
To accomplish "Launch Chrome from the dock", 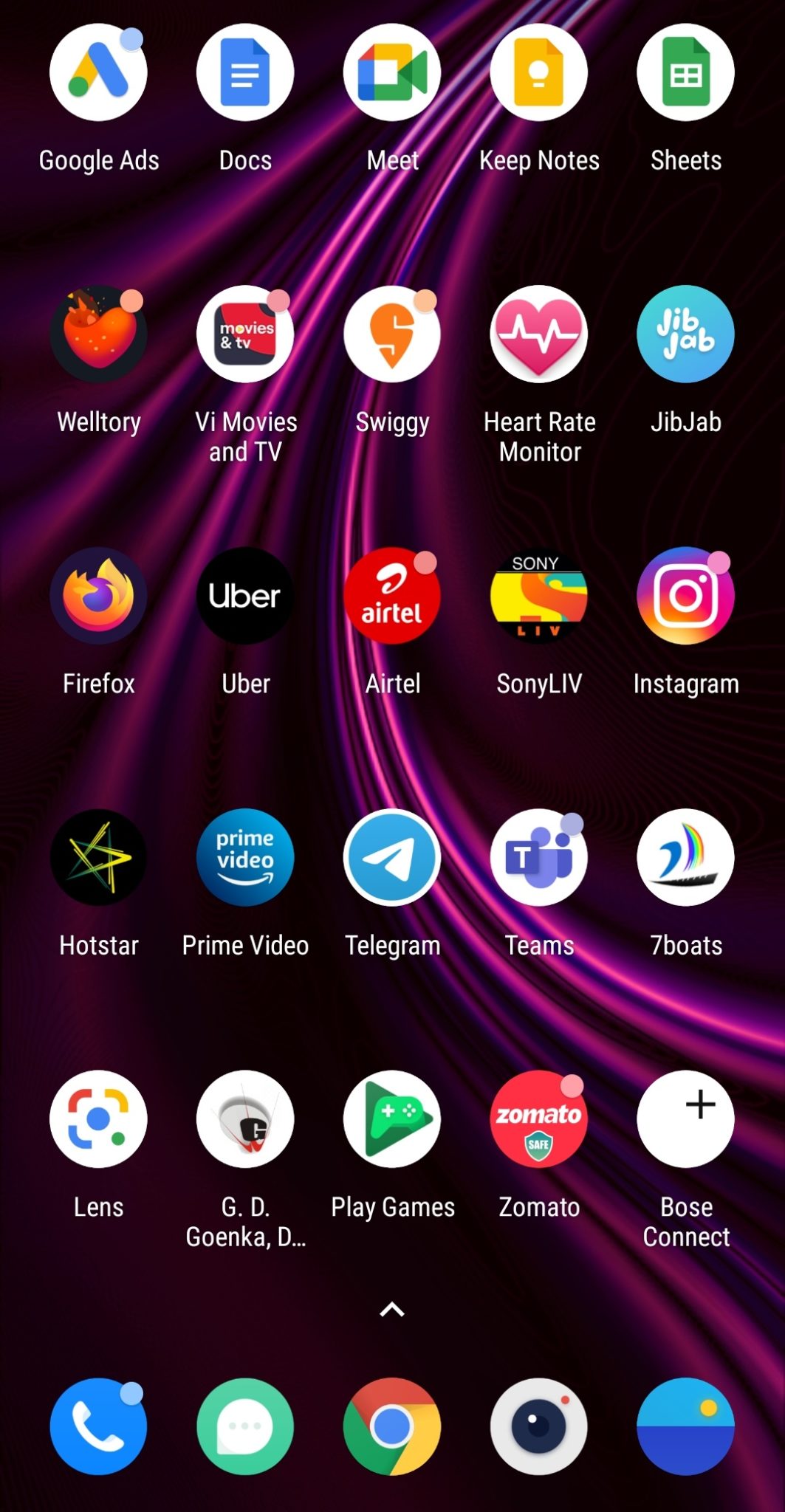I will point(392,1426).
